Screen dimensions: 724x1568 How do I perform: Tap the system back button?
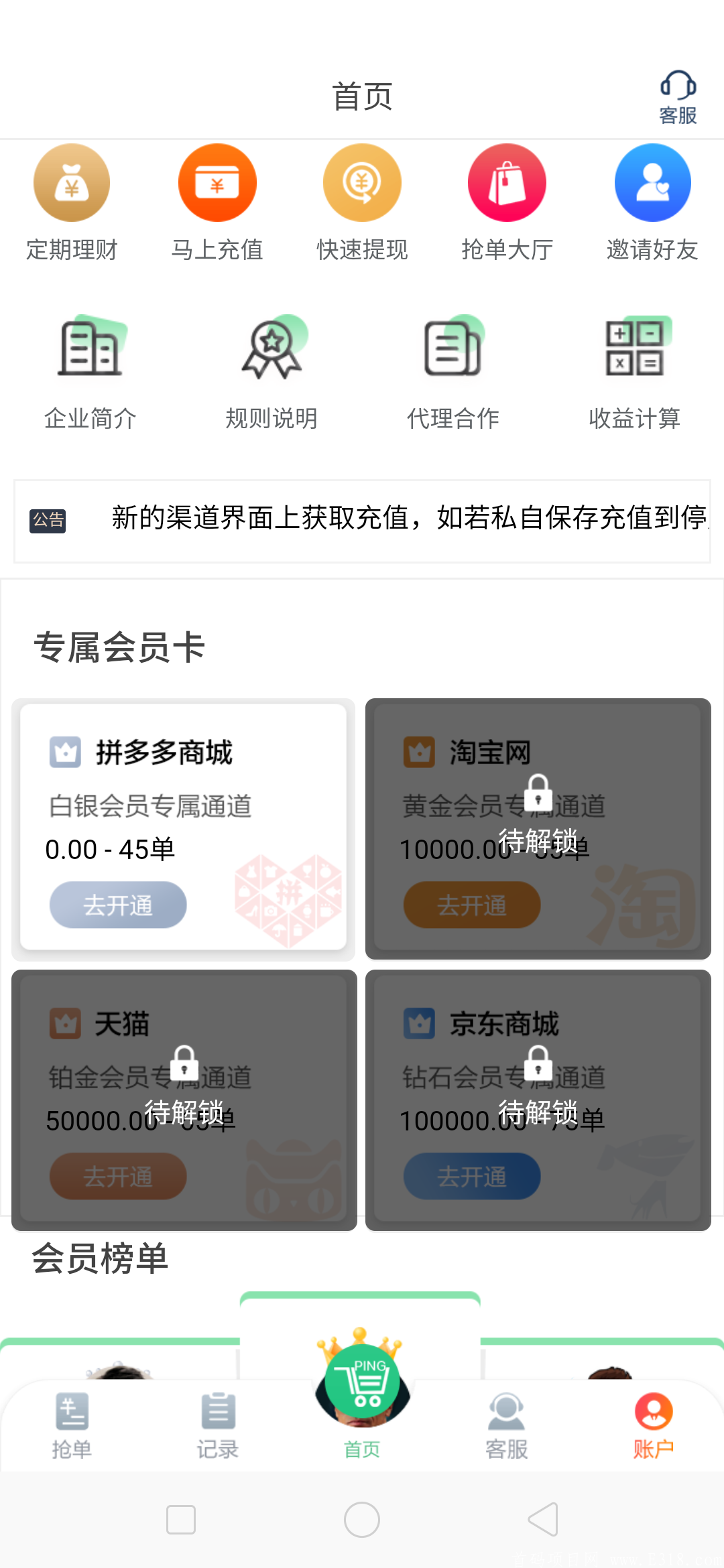point(544,1519)
